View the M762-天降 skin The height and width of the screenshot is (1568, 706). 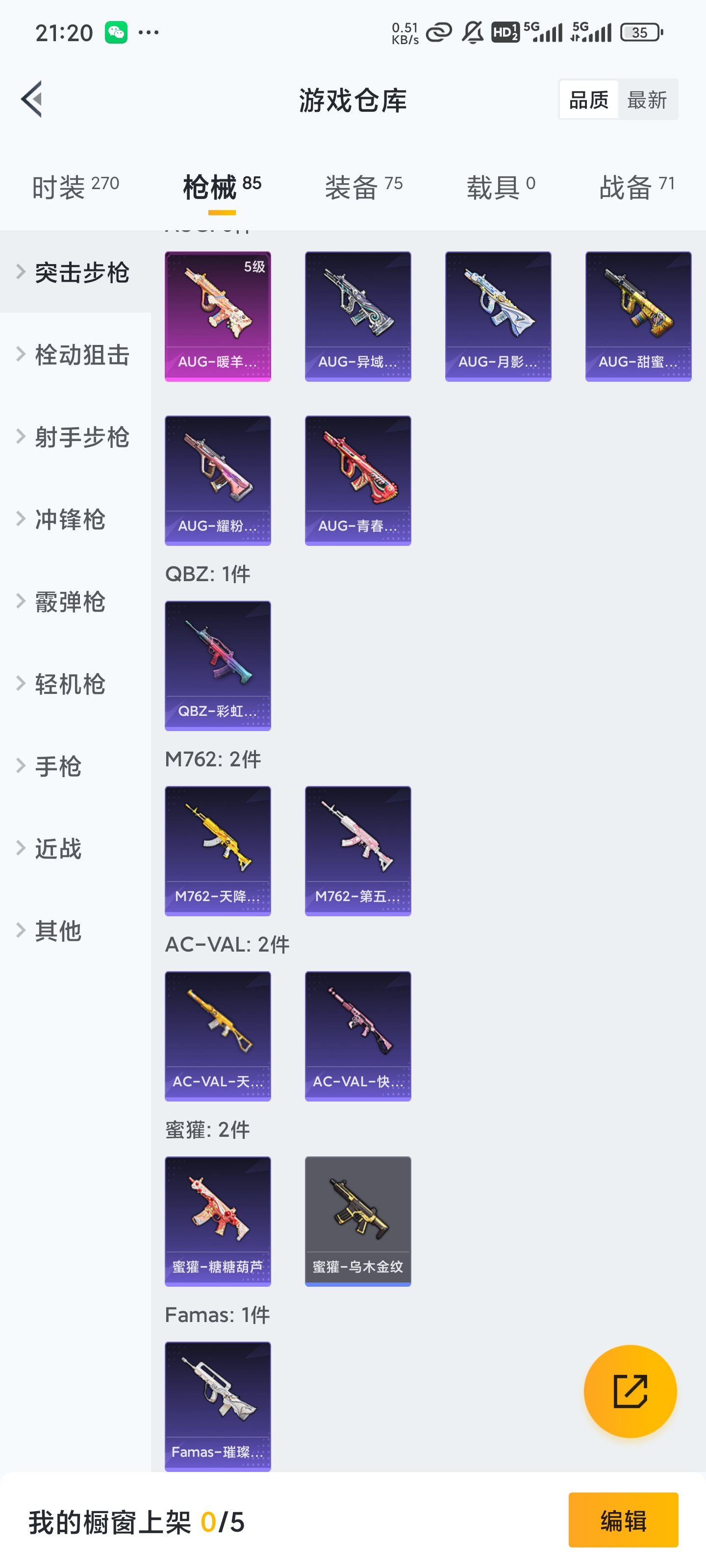click(x=218, y=850)
